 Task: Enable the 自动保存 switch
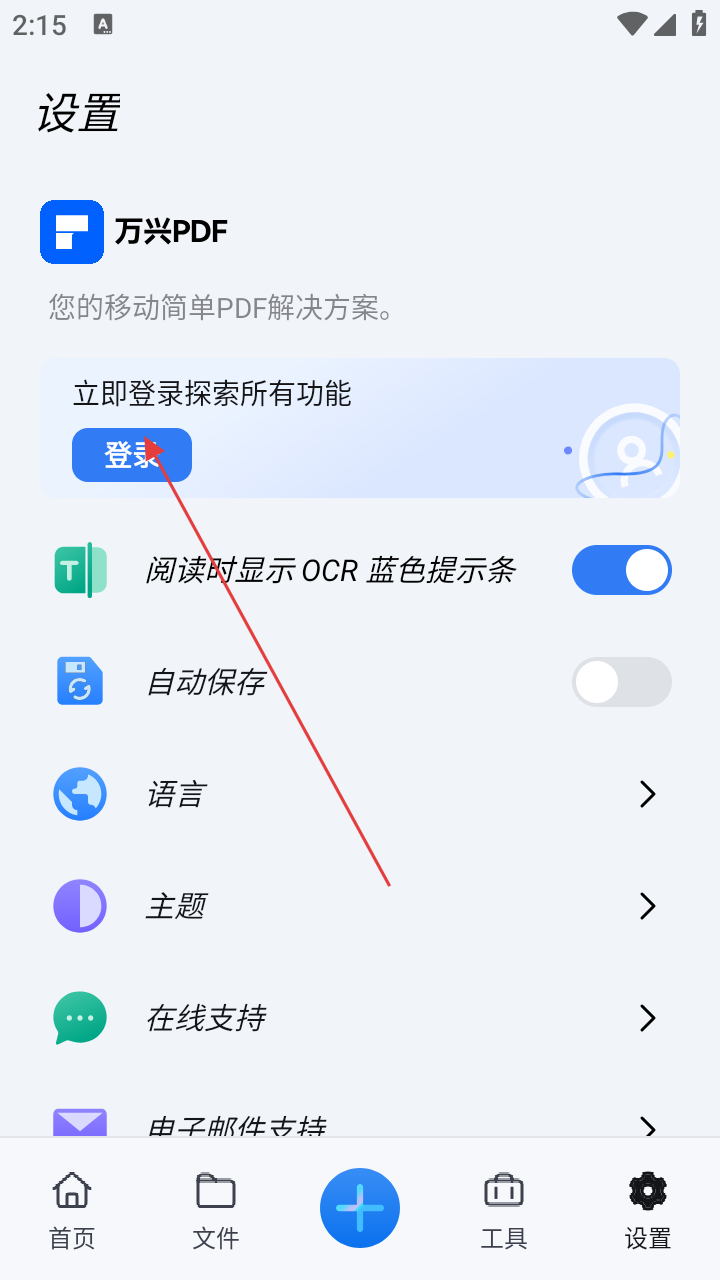pyautogui.click(x=621, y=682)
